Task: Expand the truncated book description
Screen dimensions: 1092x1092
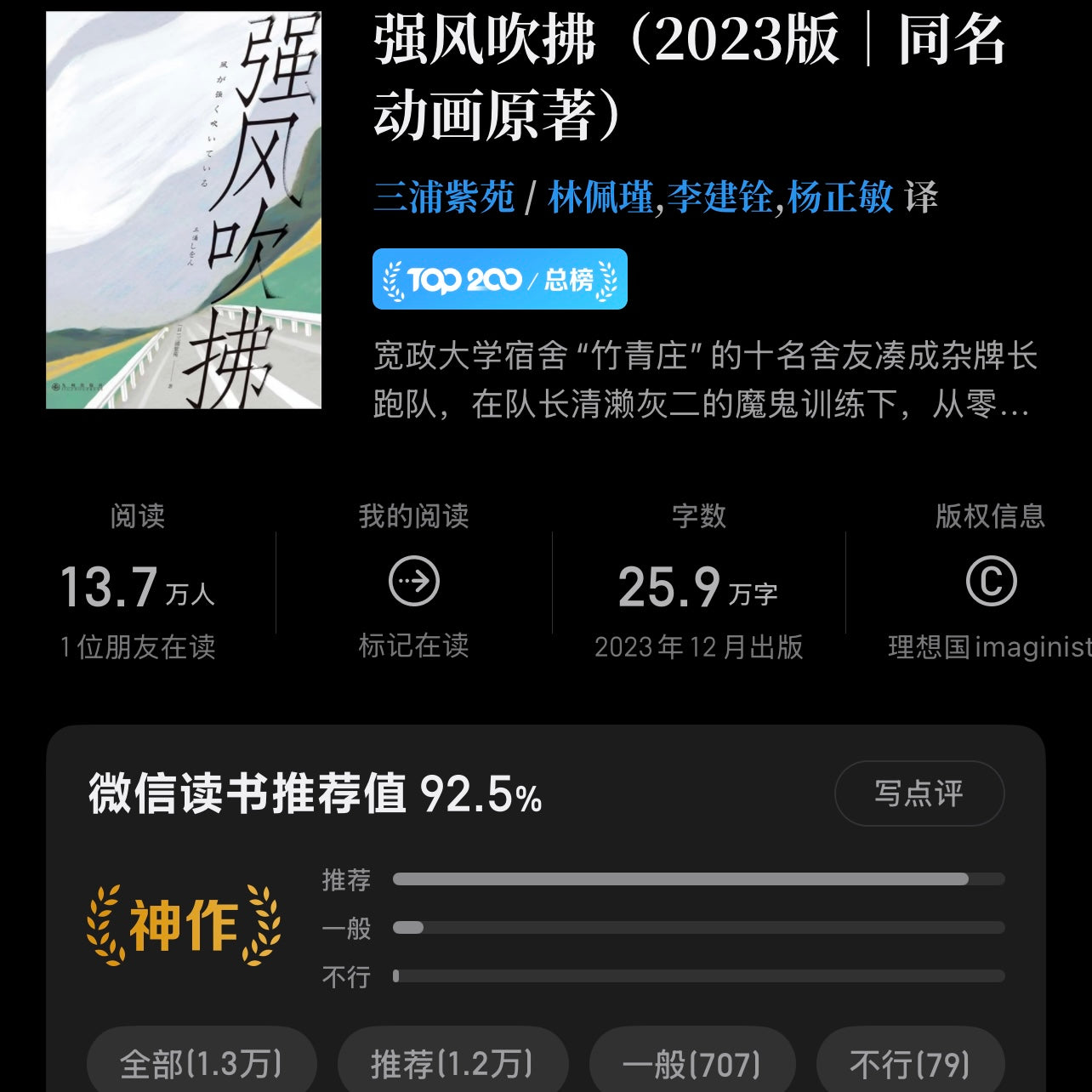Action: point(704,380)
